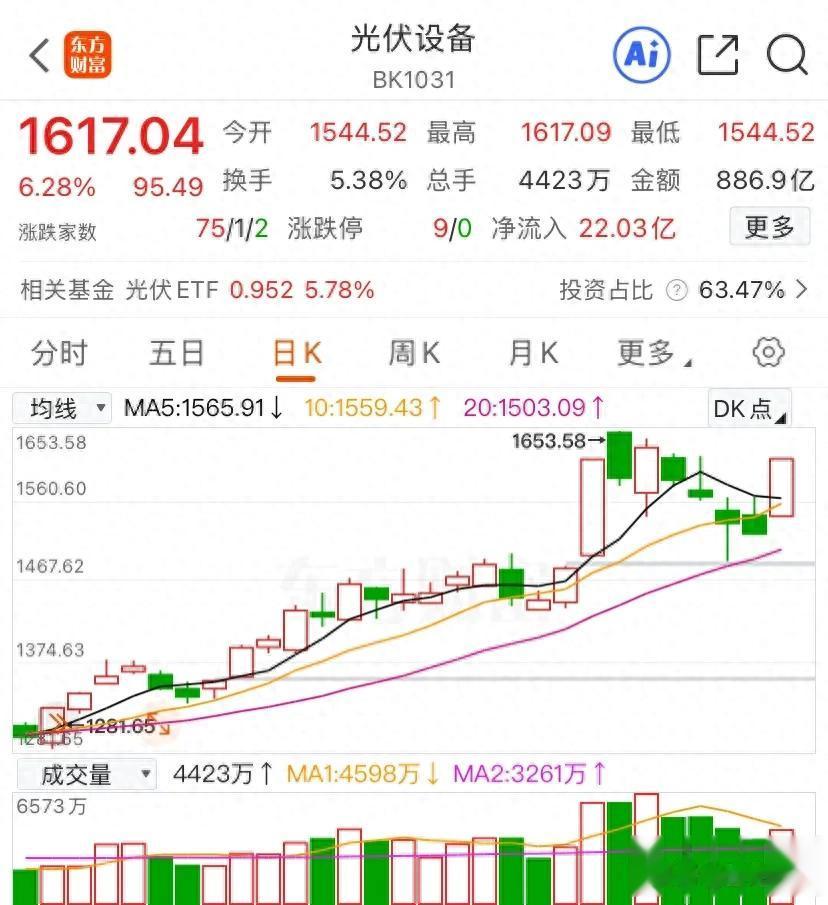This screenshot has width=828, height=905.
Task: Switch to the 分时 chart tab
Action: click(x=59, y=352)
